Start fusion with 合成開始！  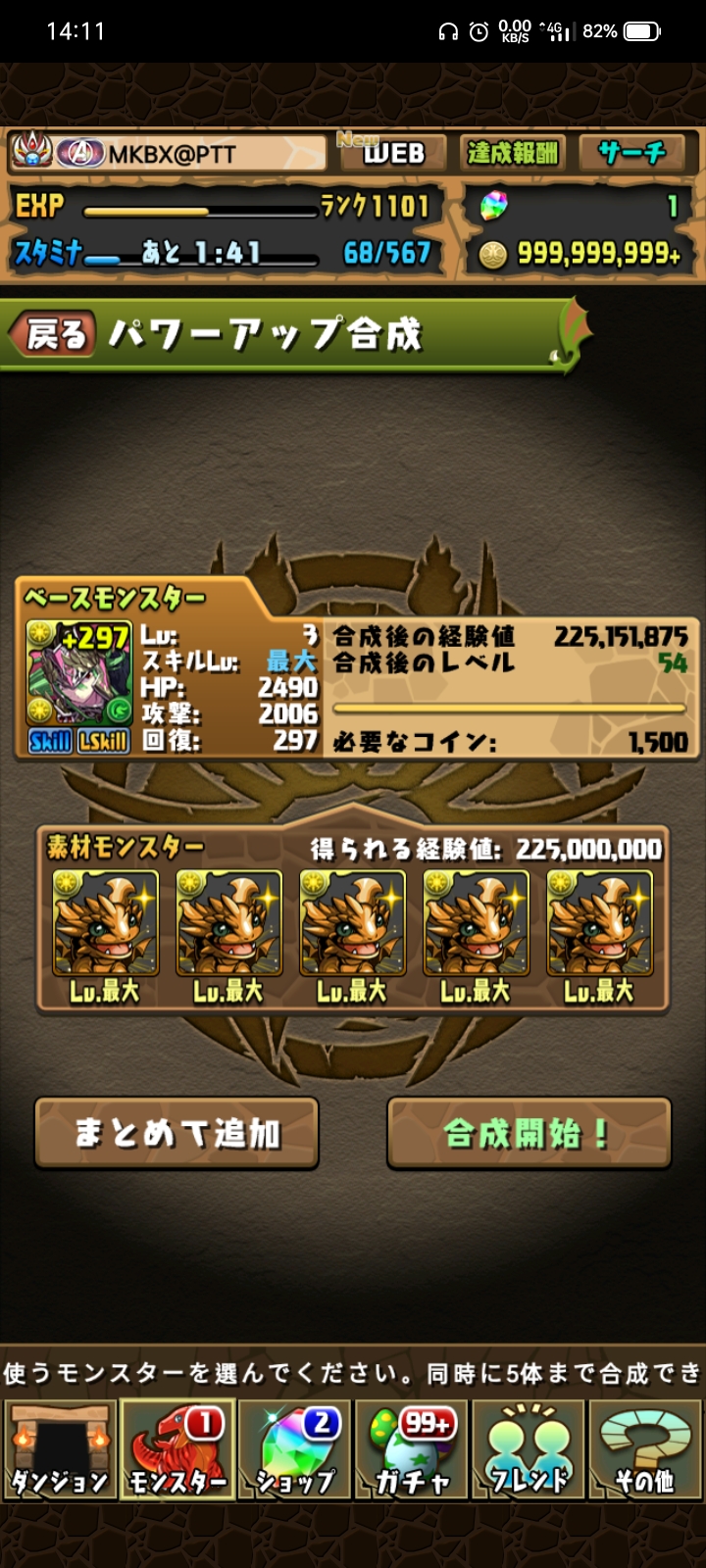click(x=529, y=1133)
